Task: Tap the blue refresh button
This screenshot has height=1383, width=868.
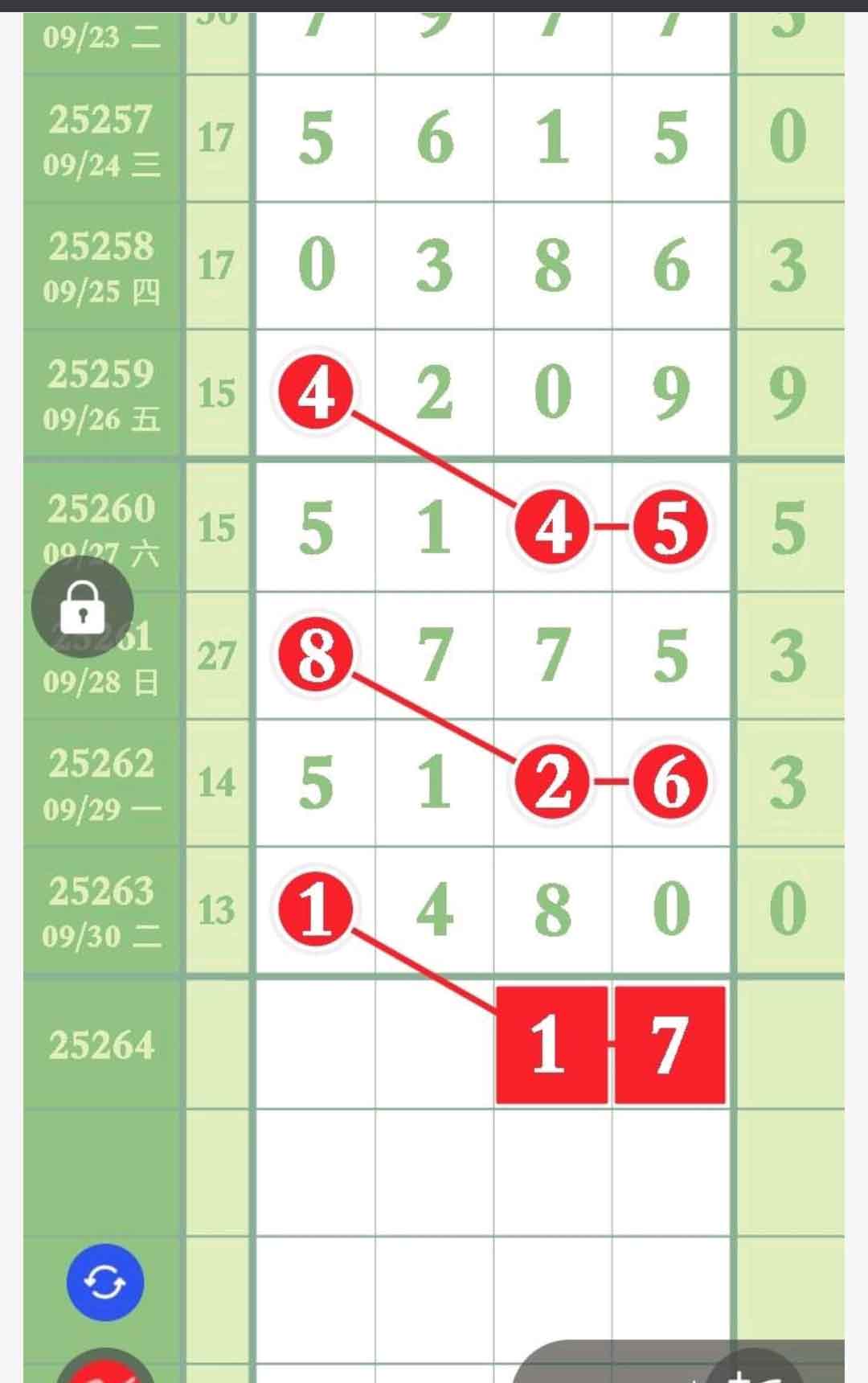Action: [x=105, y=1282]
